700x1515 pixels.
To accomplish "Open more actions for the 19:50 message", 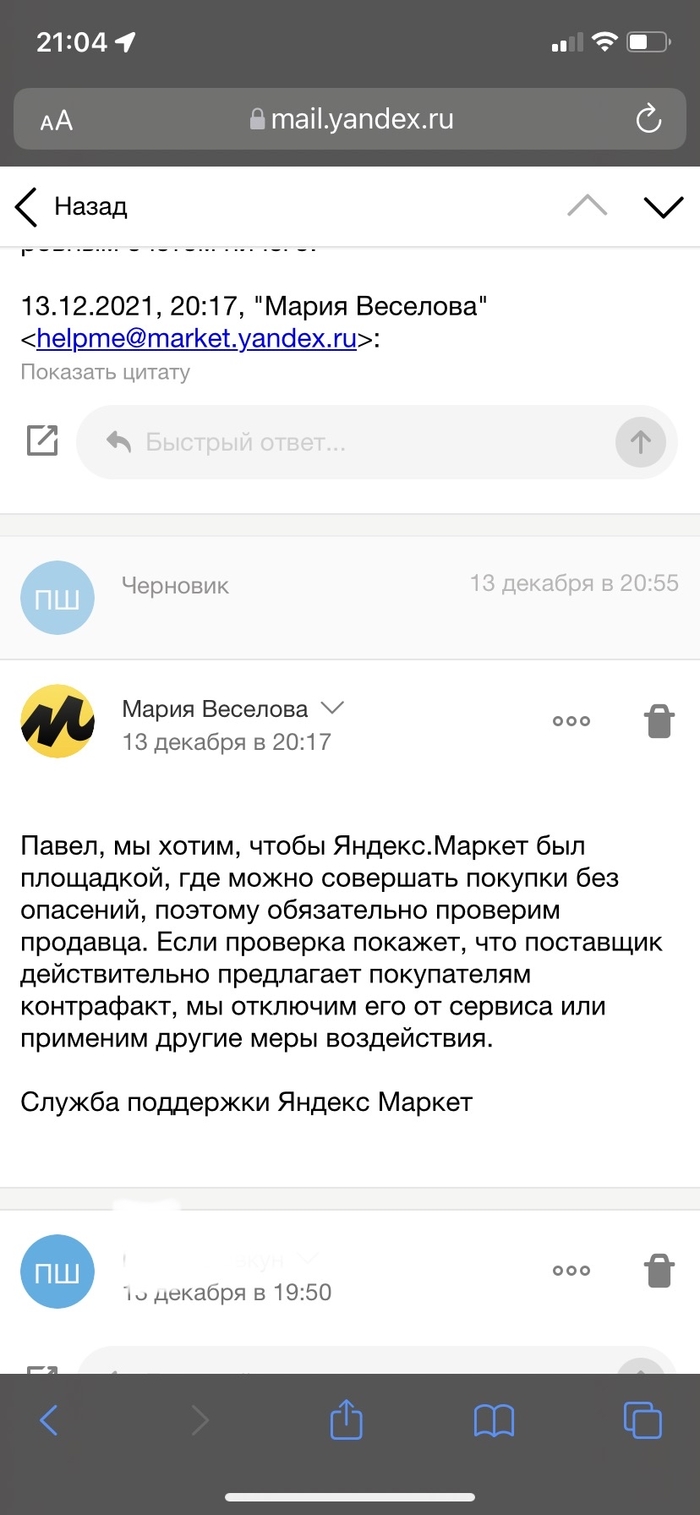I will point(571,1271).
